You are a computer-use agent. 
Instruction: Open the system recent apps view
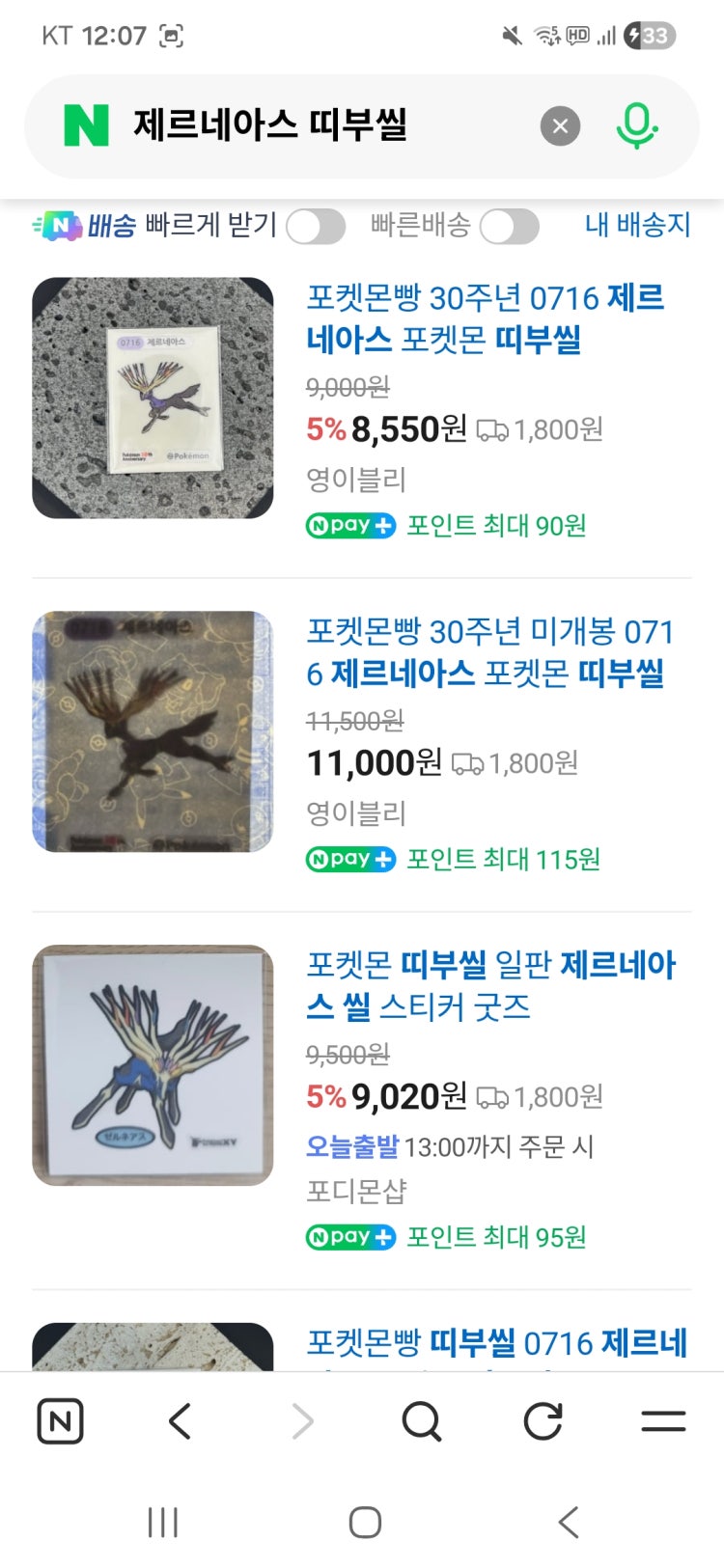(x=162, y=1523)
